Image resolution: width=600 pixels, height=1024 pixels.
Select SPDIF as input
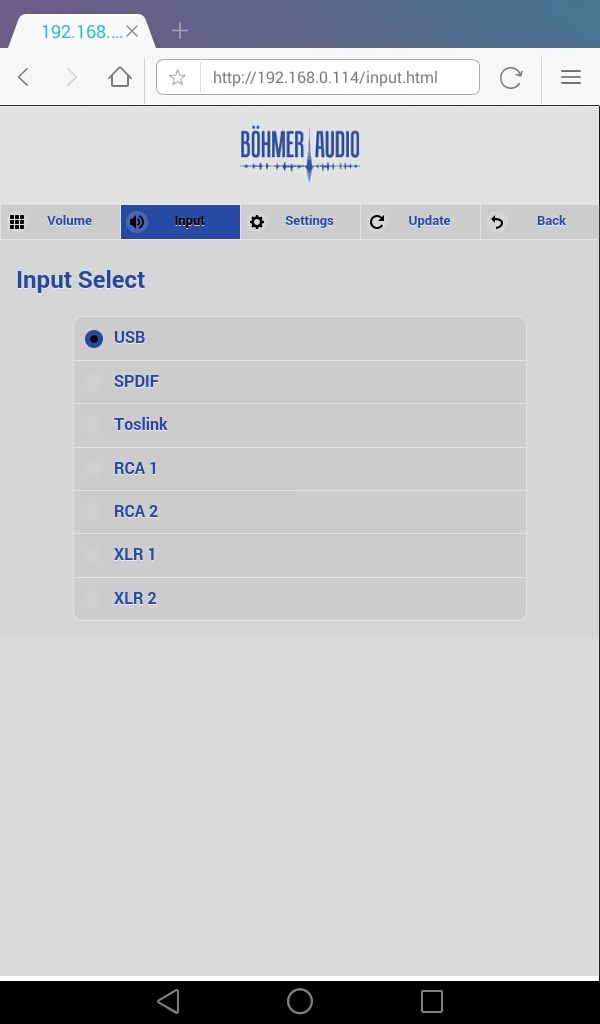300,382
